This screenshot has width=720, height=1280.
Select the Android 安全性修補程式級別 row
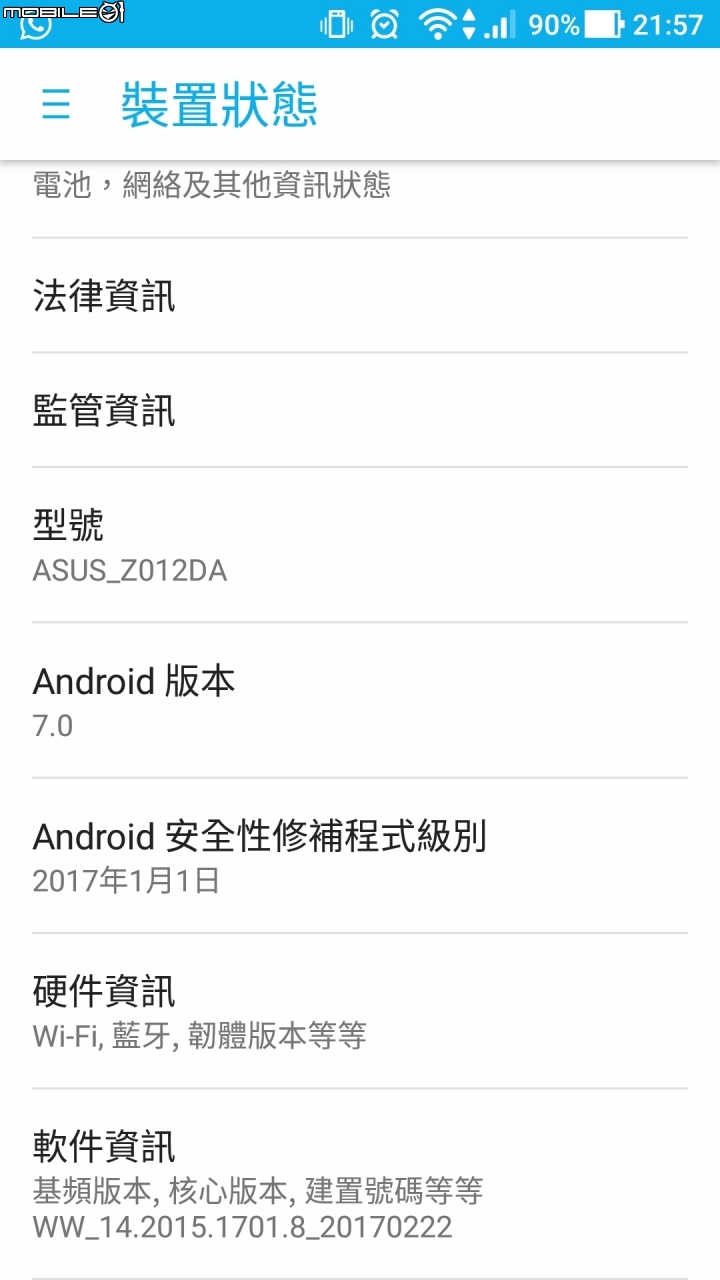click(360, 856)
